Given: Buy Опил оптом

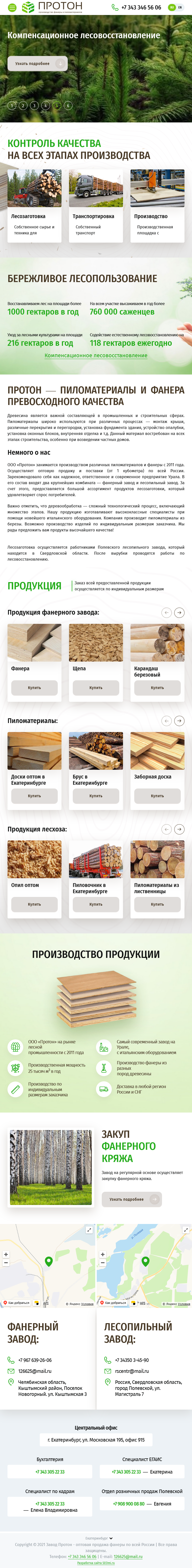Looking at the screenshot, I should 34,904.
